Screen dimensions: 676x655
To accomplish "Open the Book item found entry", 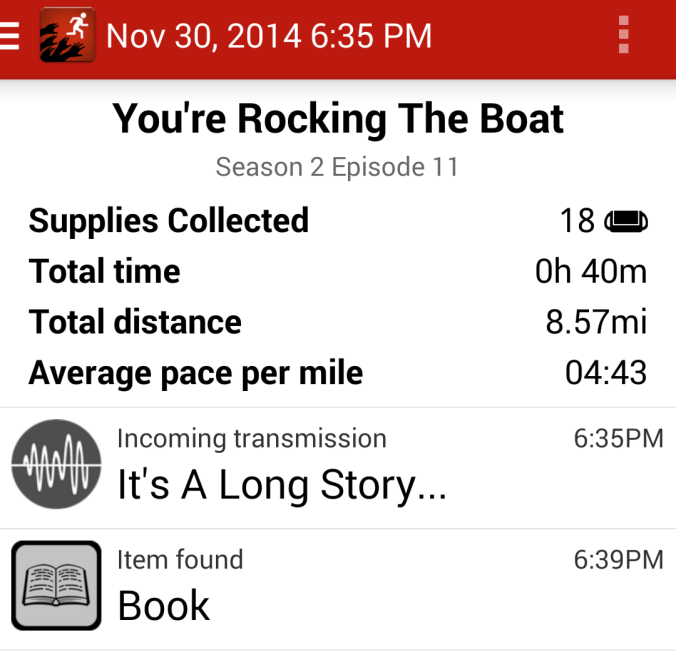I will click(338, 588).
